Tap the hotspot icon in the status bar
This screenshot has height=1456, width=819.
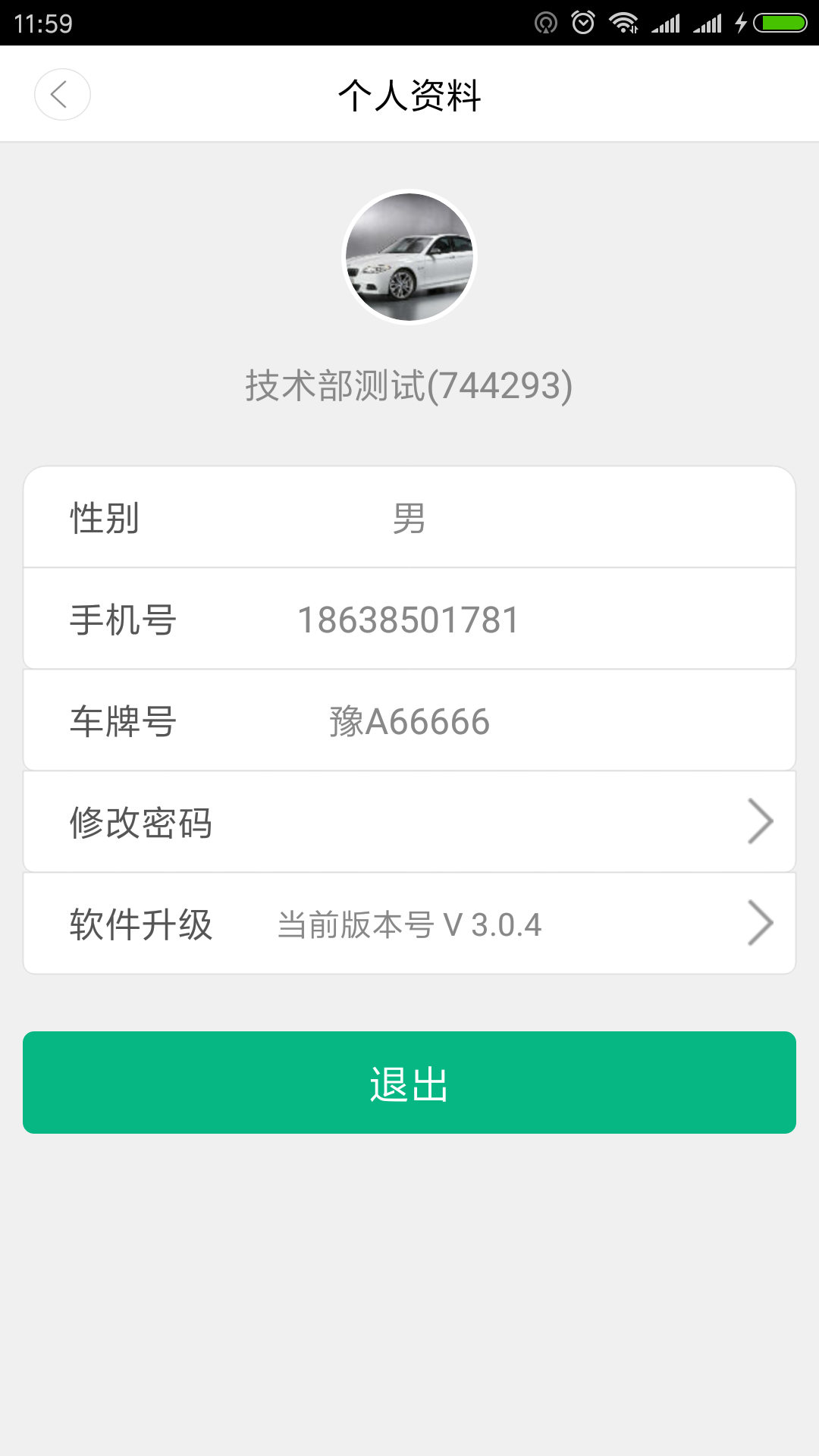[x=548, y=21]
